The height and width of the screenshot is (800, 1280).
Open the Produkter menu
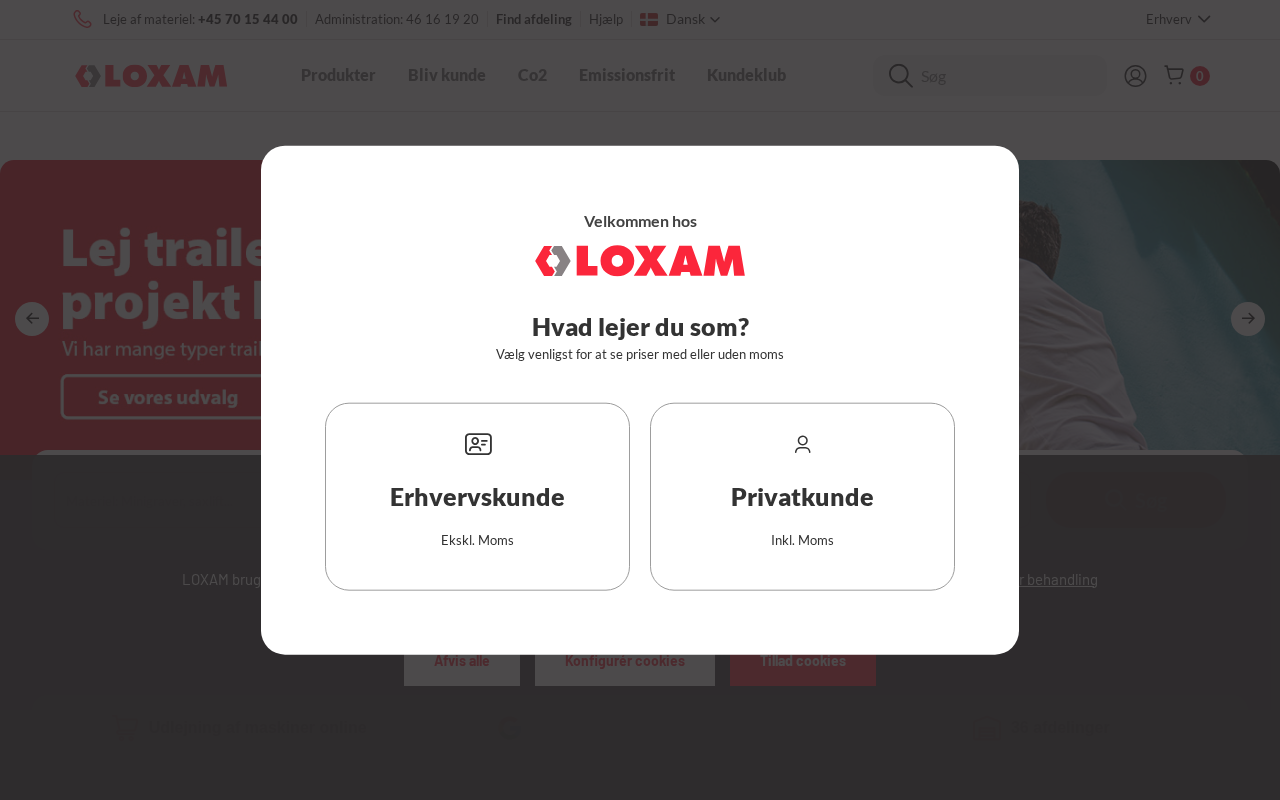(338, 75)
